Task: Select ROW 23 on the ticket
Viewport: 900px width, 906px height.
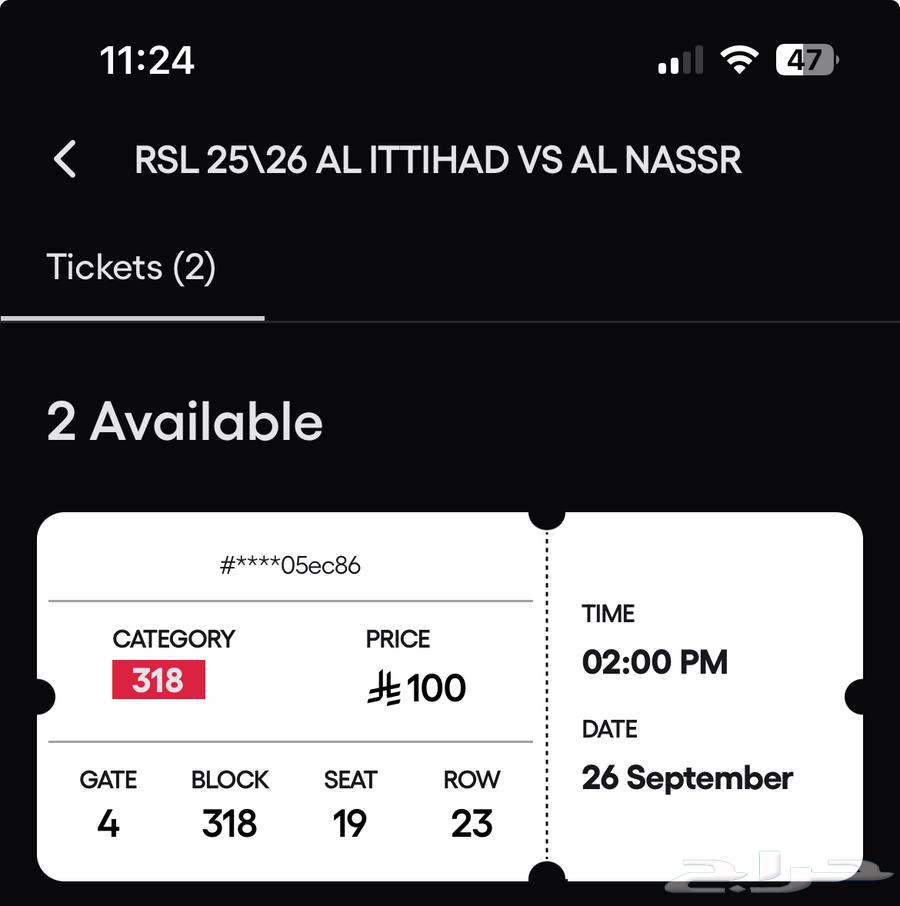Action: [x=472, y=804]
